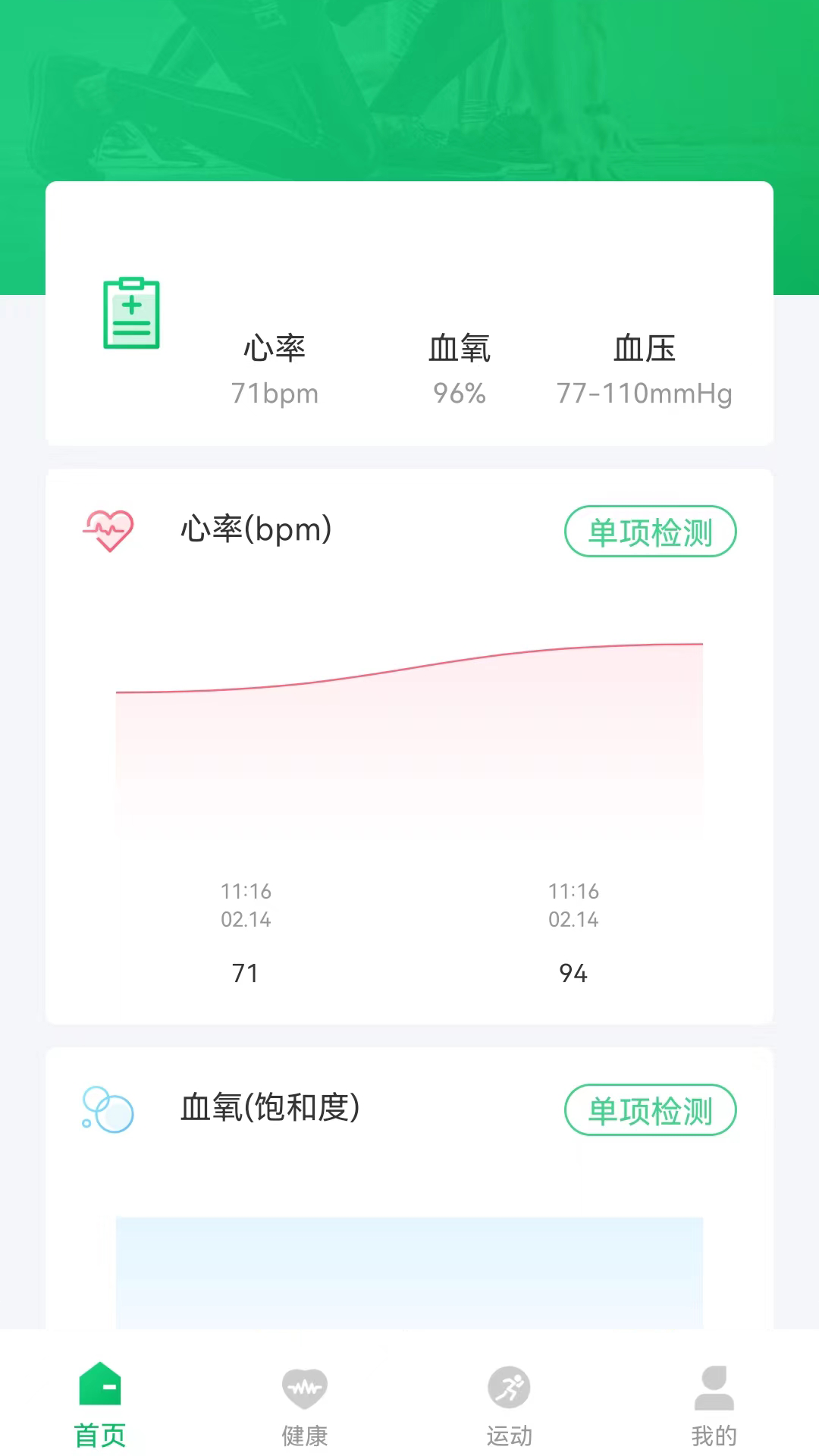Start 单项检测 for blood oxygen
This screenshot has width=819, height=1456.
point(650,1109)
